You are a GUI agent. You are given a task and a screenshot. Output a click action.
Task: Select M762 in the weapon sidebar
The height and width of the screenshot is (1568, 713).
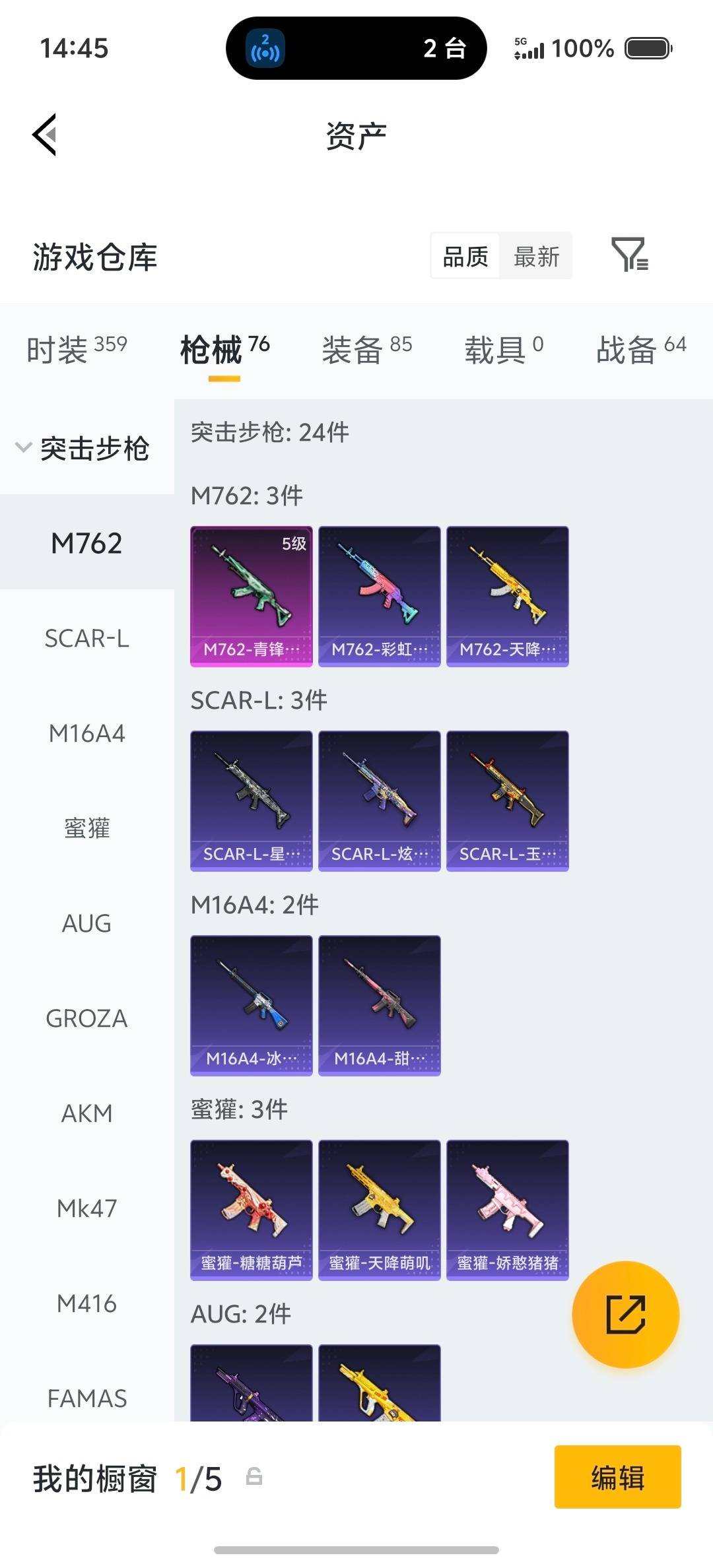point(86,543)
